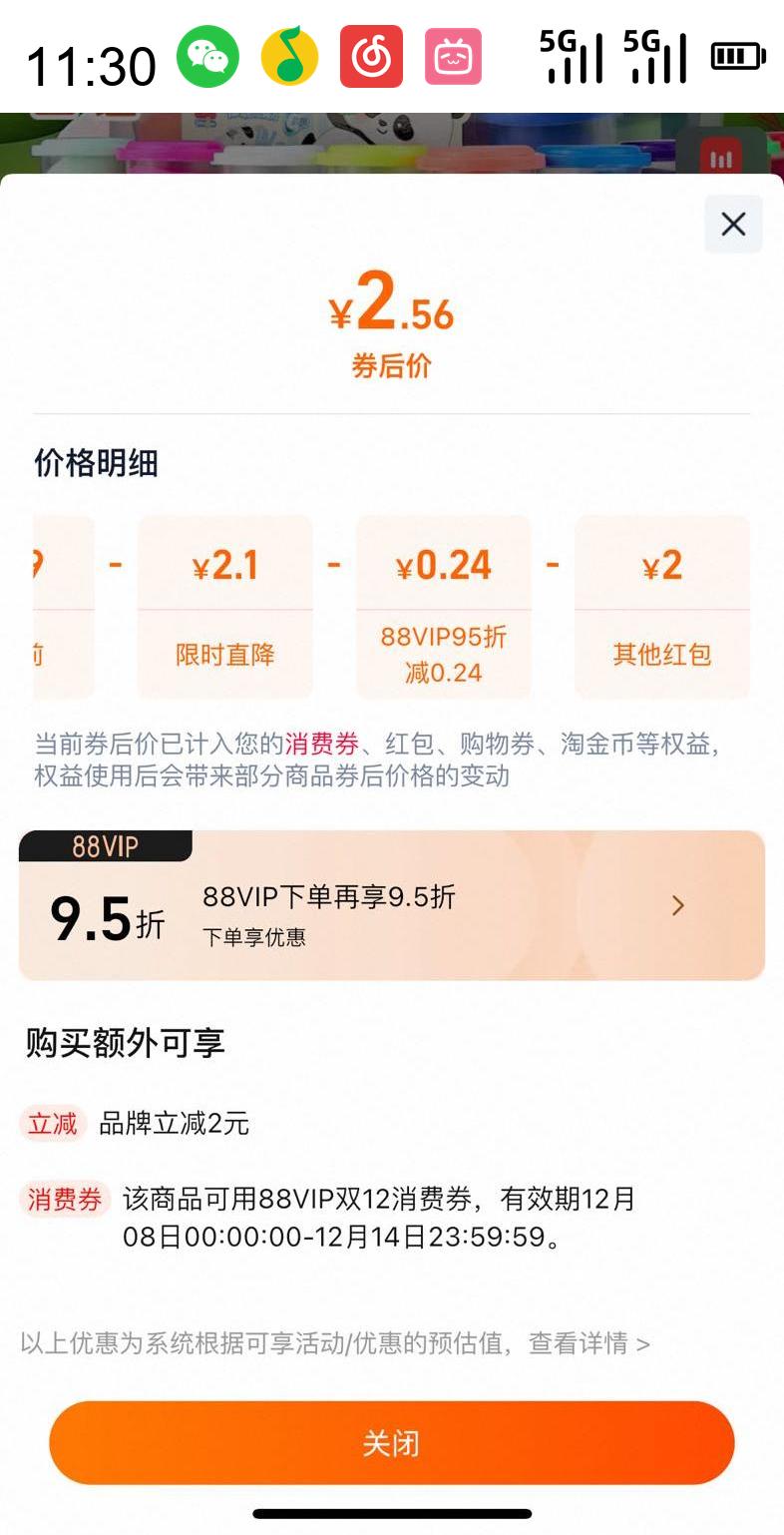
Task: Tap the 消费券 coupon tag label
Action: tap(65, 1201)
